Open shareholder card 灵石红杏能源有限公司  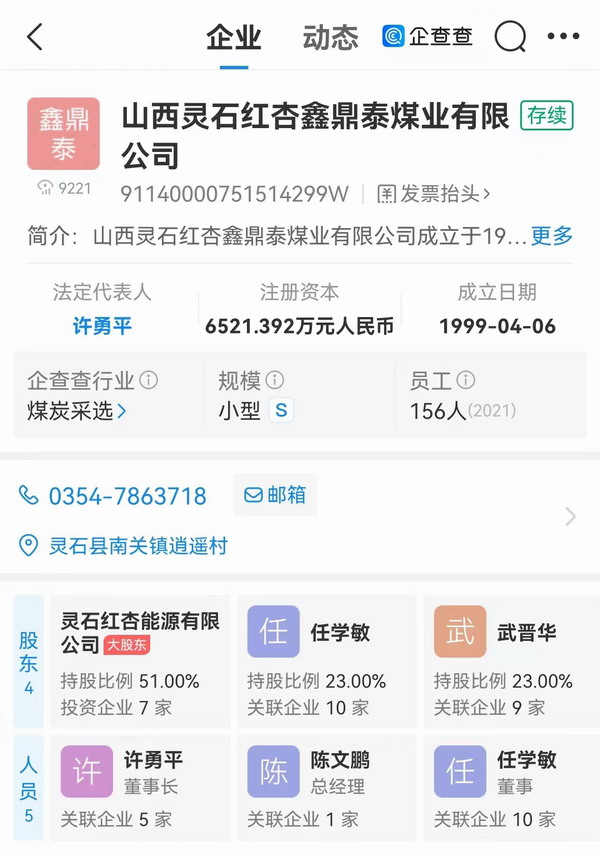tap(140, 660)
